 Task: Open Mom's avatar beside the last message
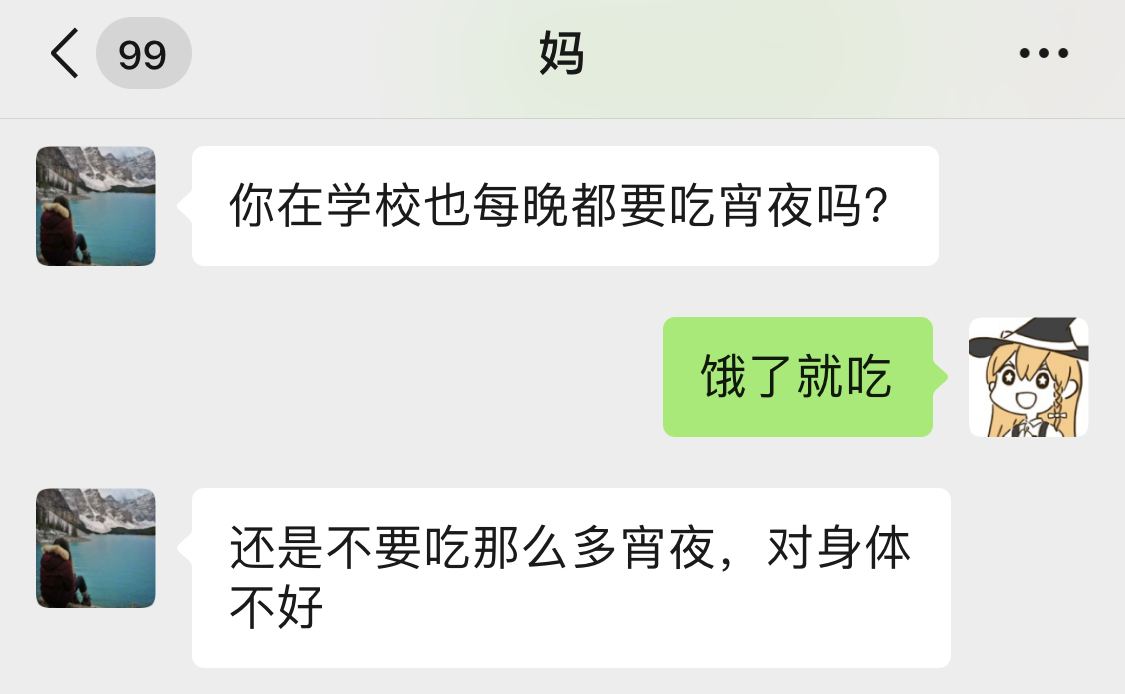pyautogui.click(x=96, y=548)
